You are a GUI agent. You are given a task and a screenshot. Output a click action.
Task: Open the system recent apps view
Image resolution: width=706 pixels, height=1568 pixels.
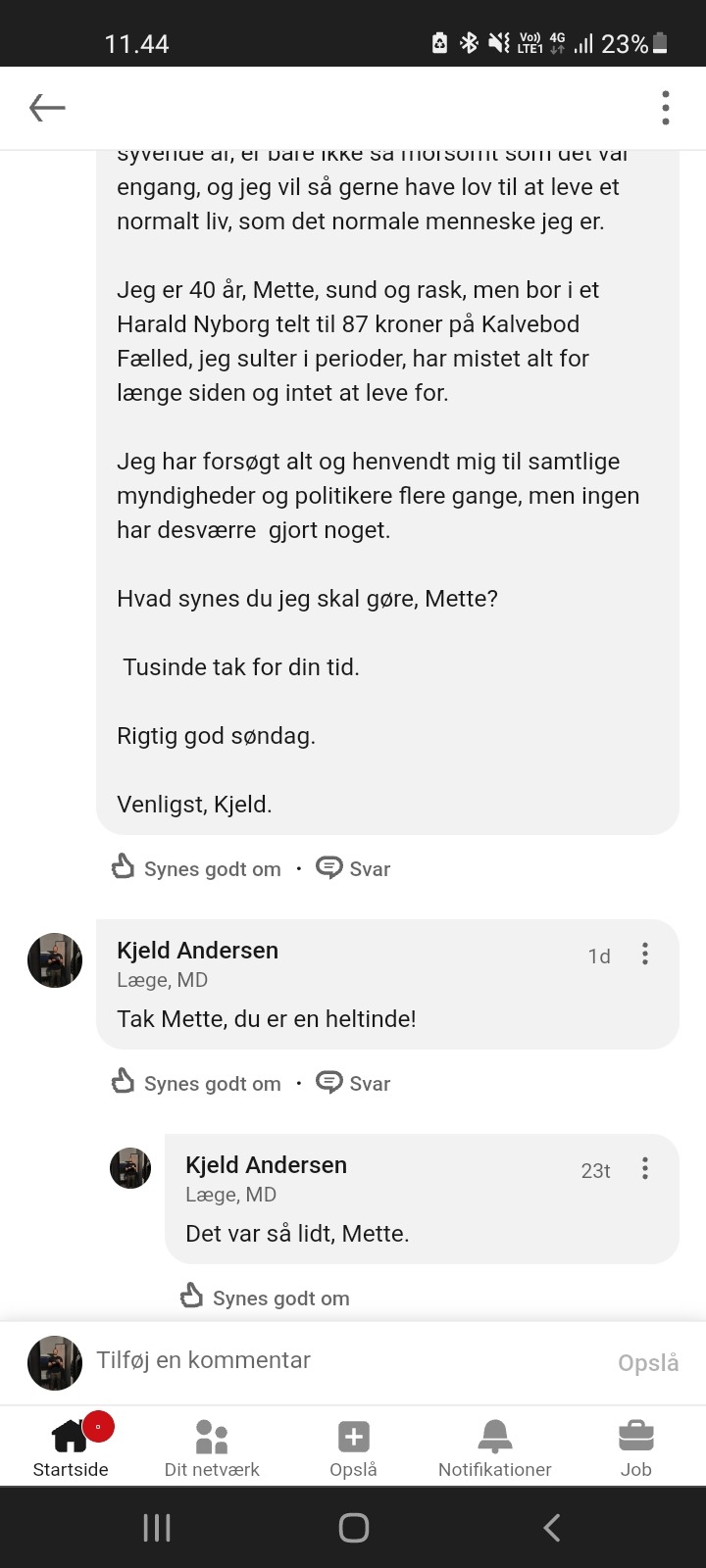(x=157, y=1527)
